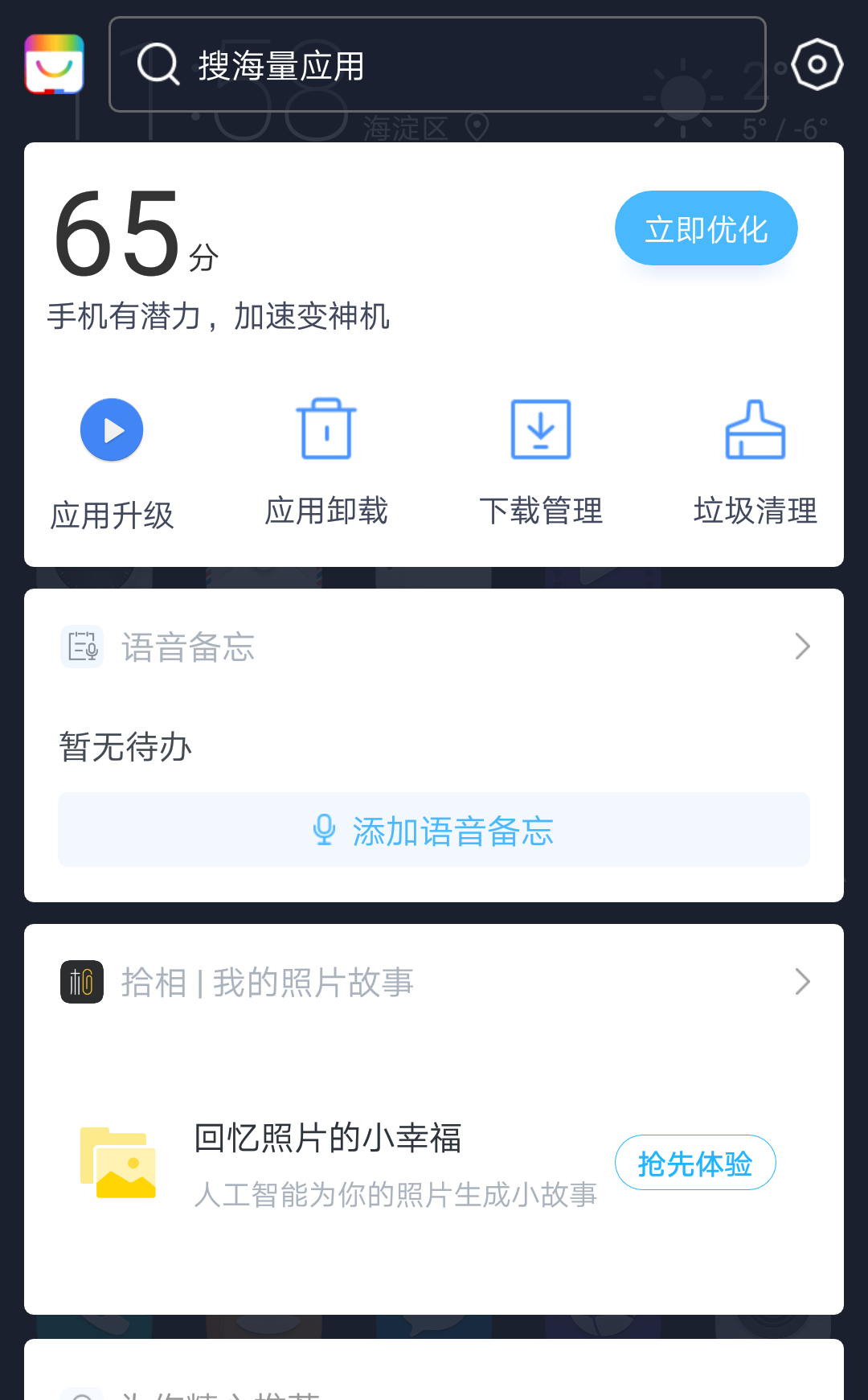Tap the 抢先体验 button
The width and height of the screenshot is (868, 1400).
695,1163
